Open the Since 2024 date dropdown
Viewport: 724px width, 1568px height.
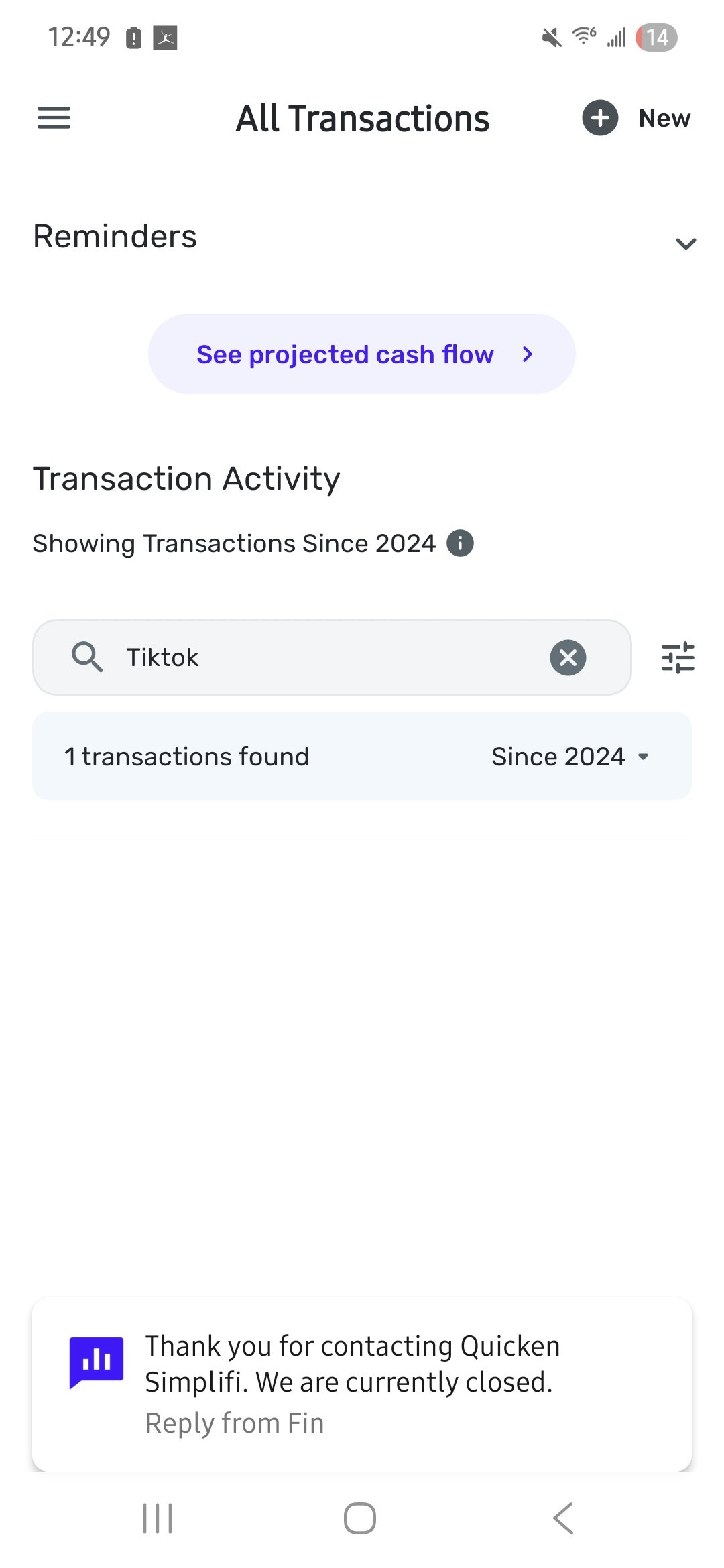[x=570, y=757]
